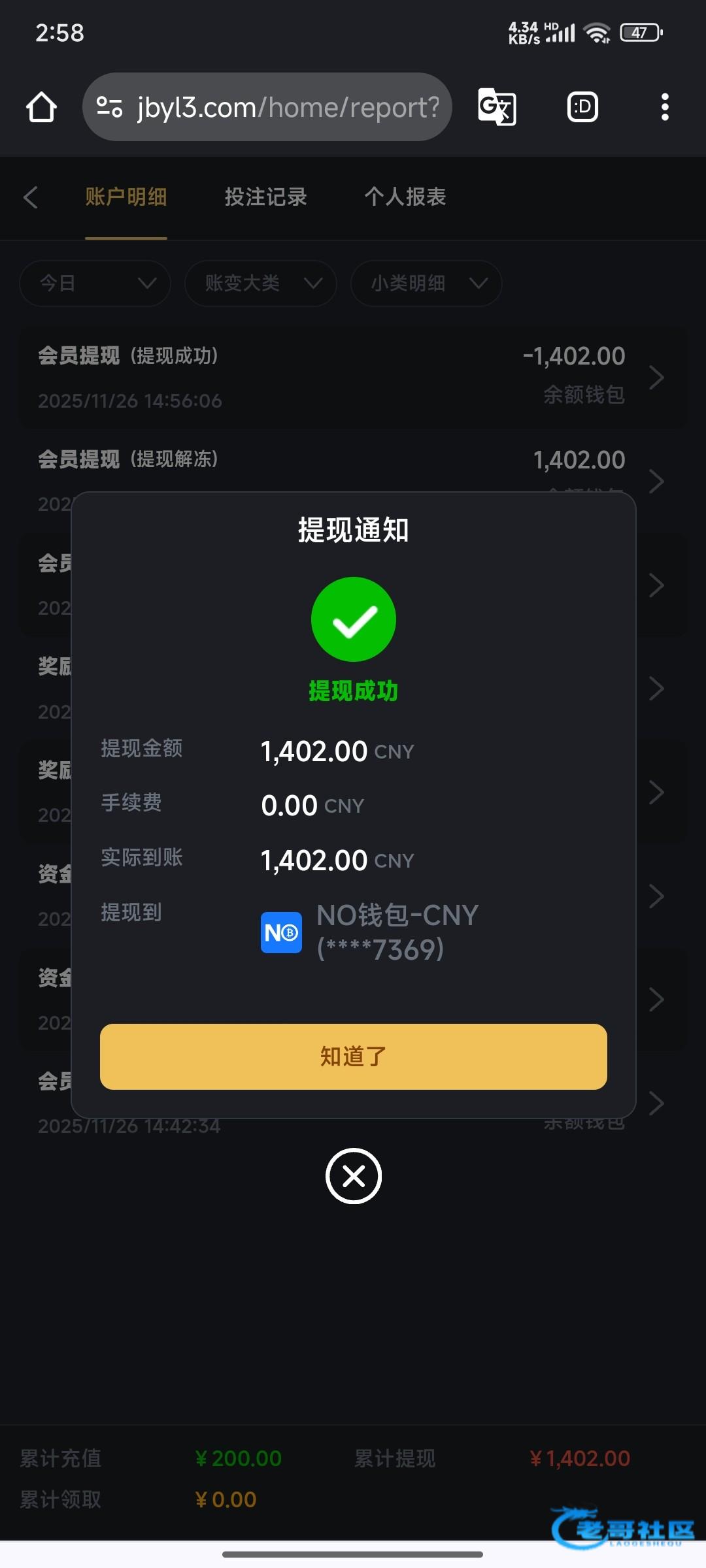Open the browser overflow menu
706x1568 pixels.
click(x=665, y=107)
